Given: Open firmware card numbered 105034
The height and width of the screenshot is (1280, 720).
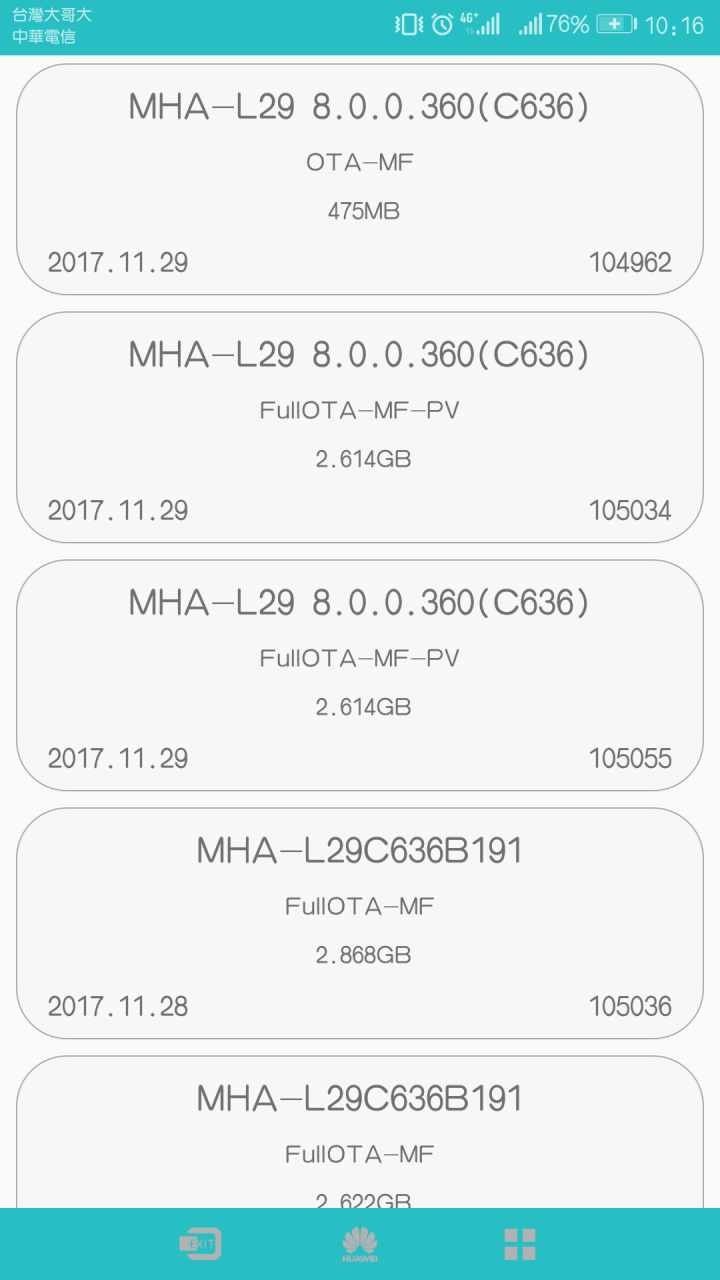Looking at the screenshot, I should point(360,428).
